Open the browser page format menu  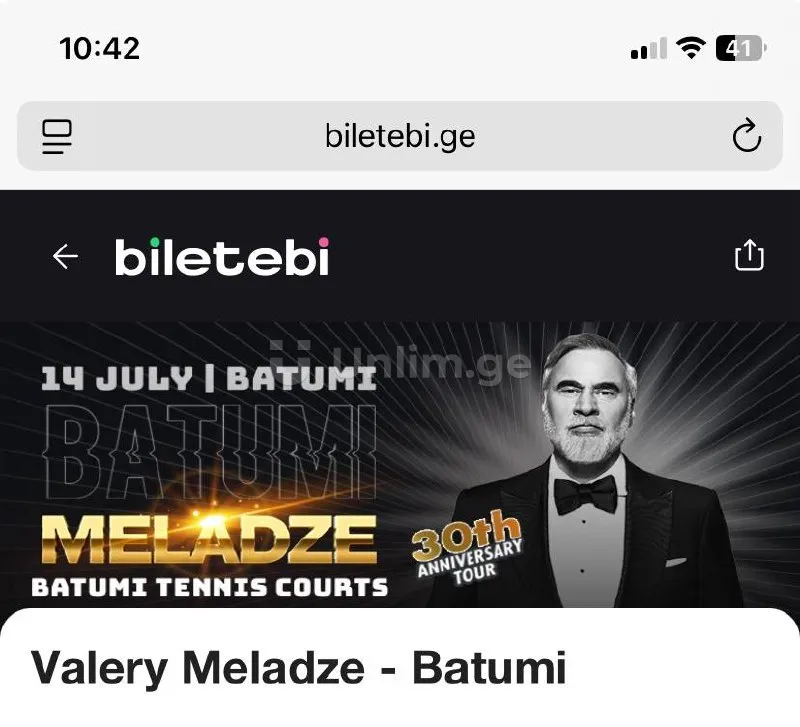58,136
